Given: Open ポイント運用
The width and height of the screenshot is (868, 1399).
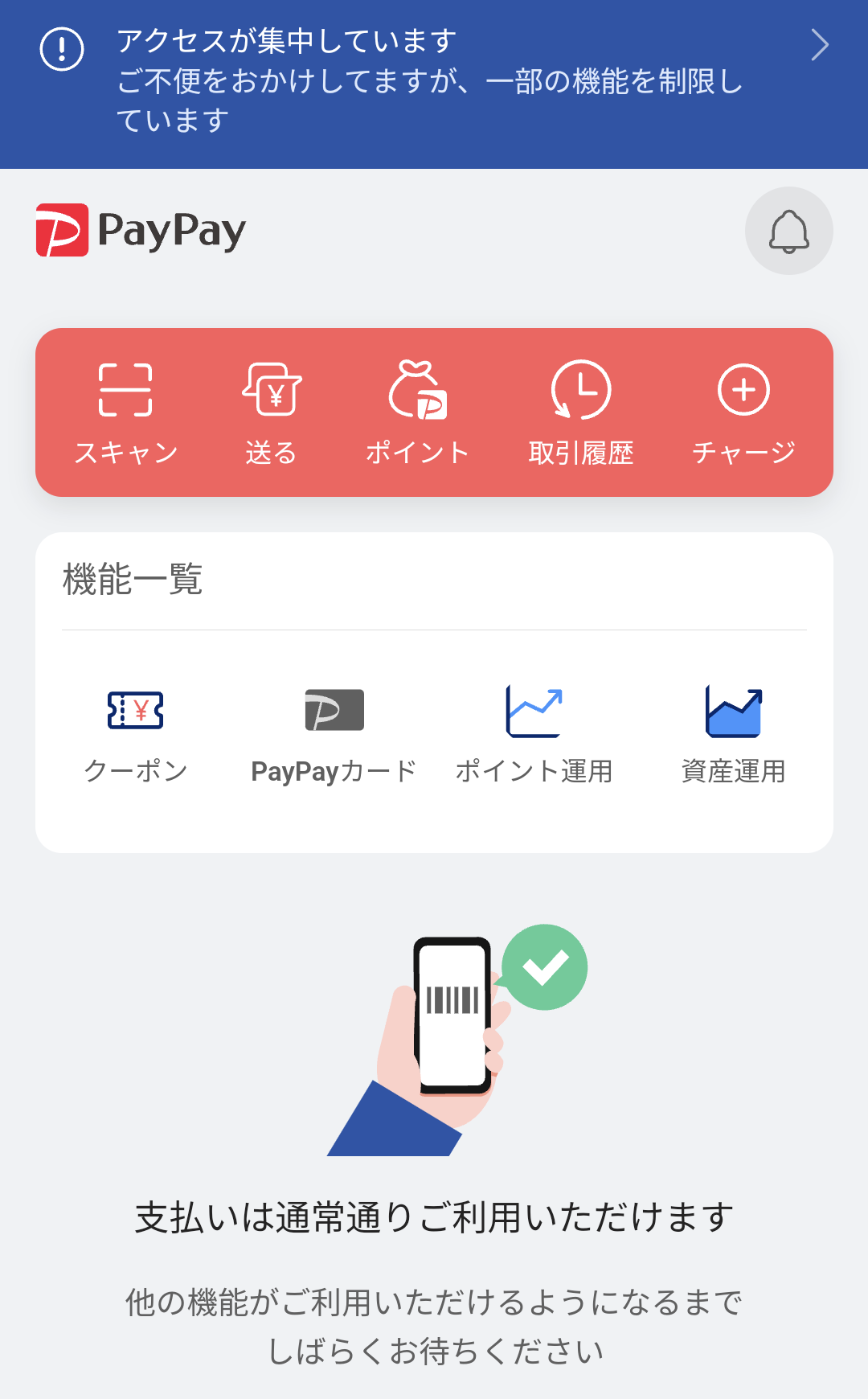Looking at the screenshot, I should tap(534, 735).
